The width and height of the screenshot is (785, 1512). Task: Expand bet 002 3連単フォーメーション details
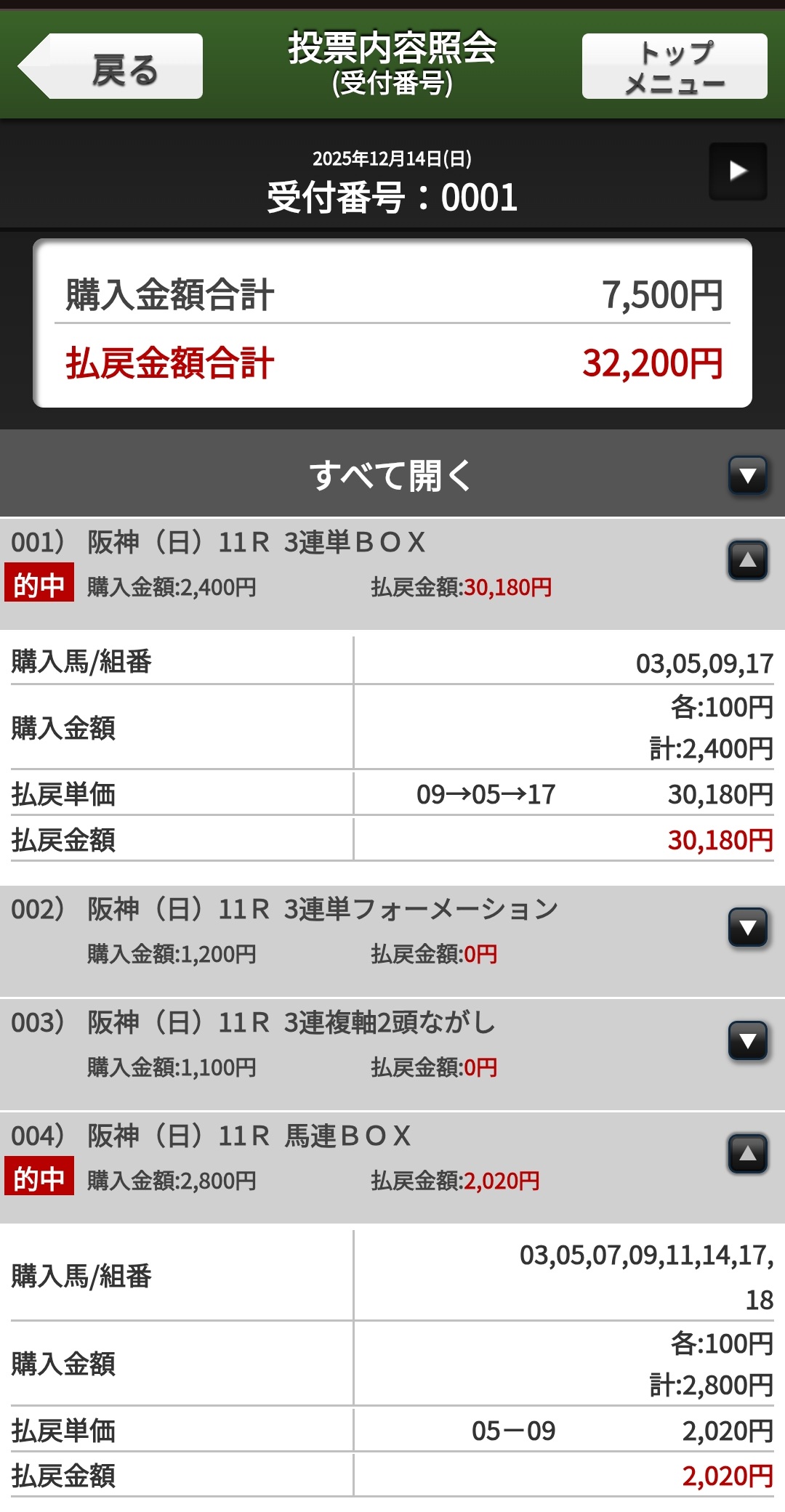coord(747,927)
